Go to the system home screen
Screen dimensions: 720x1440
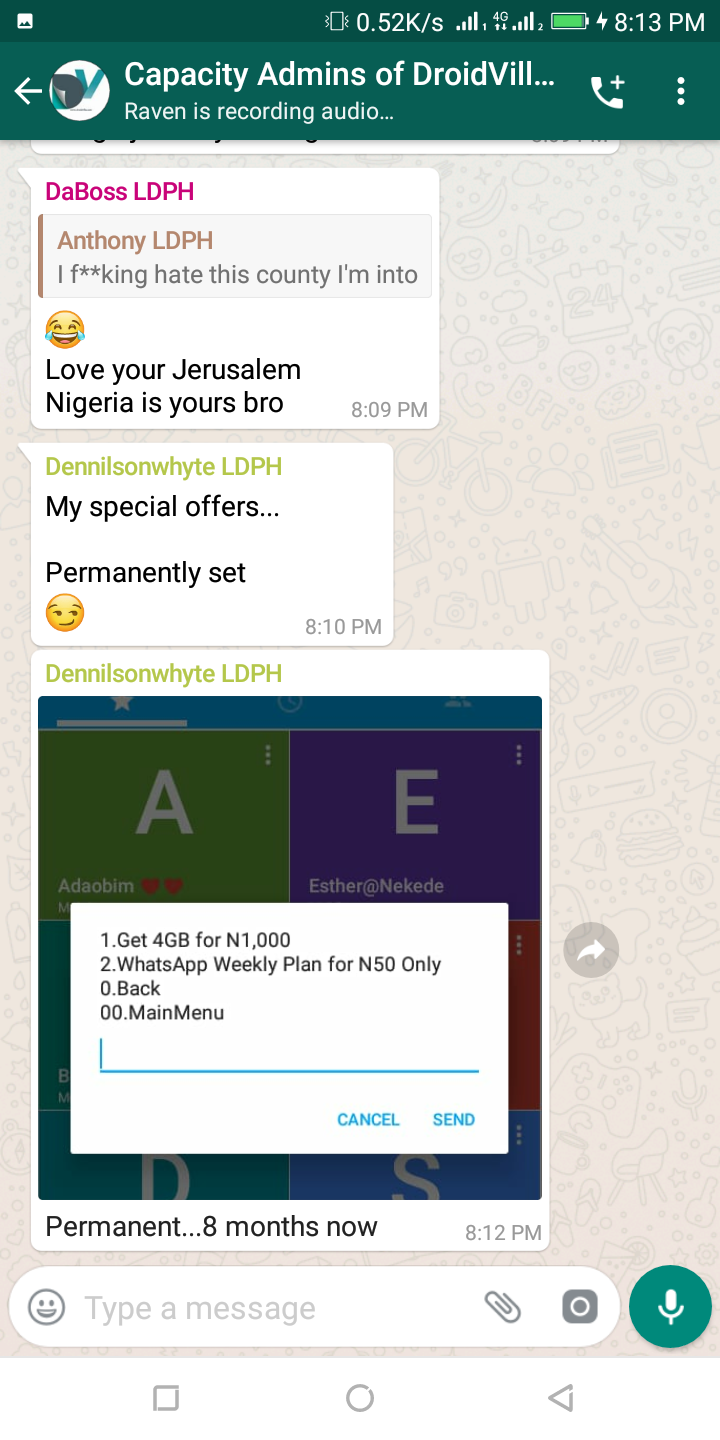360,1398
